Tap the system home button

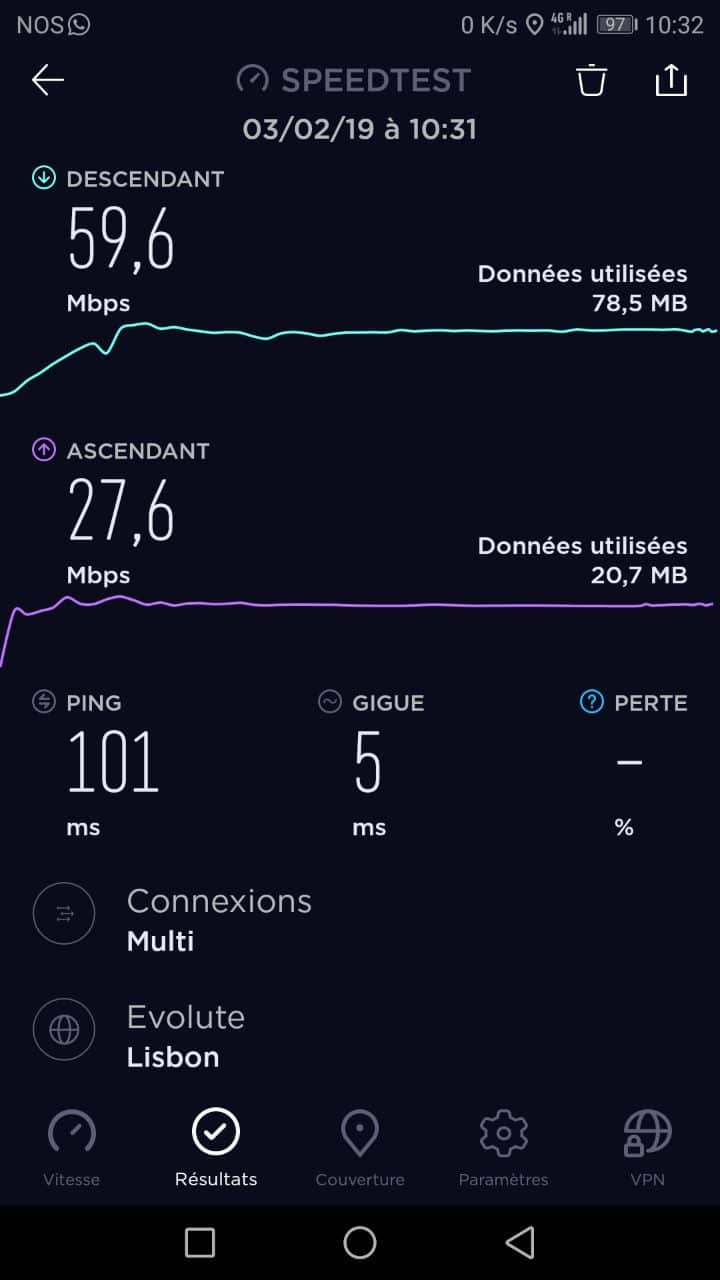point(360,1243)
